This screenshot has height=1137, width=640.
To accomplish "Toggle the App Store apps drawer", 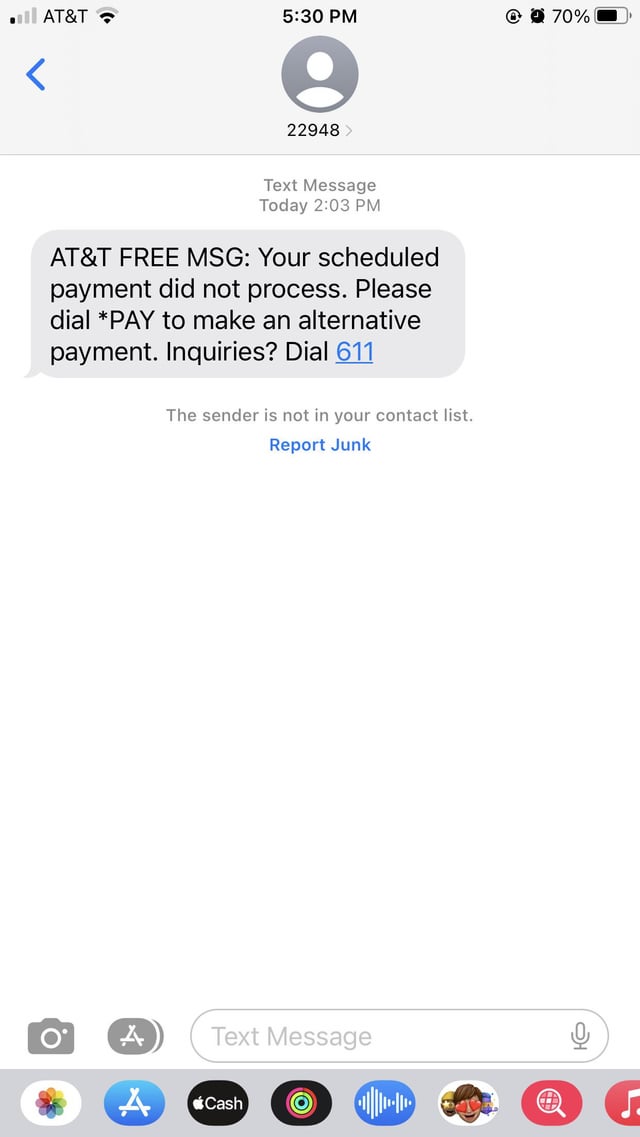I will tap(134, 1036).
